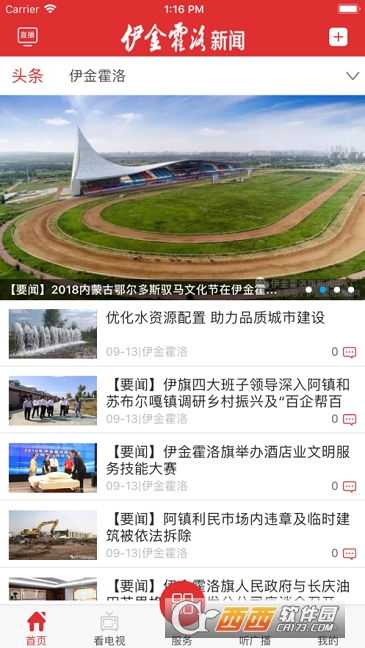Open the 驭马文化节 banner story
Screen dimensions: 365x648
coord(182,198)
